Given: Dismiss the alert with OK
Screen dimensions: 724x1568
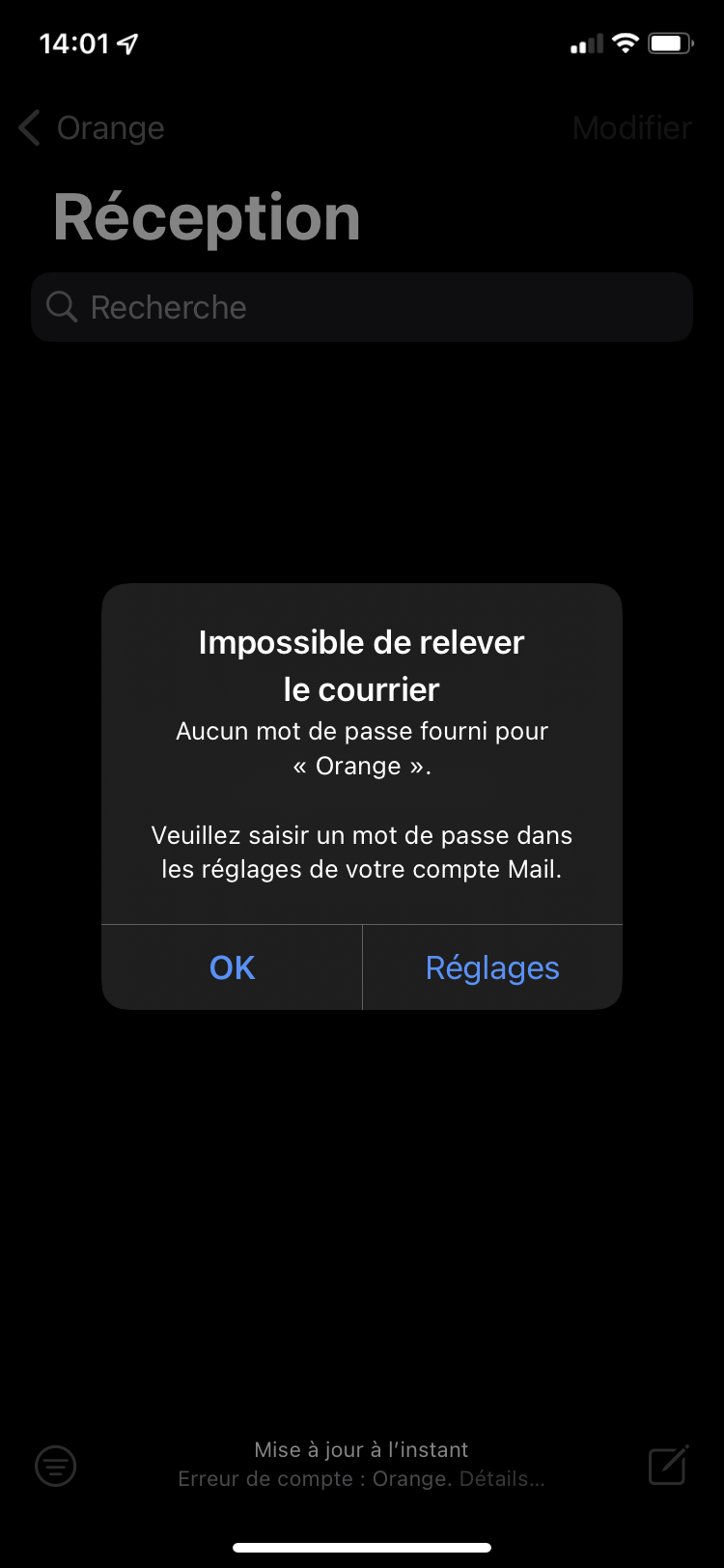Looking at the screenshot, I should click(x=232, y=967).
